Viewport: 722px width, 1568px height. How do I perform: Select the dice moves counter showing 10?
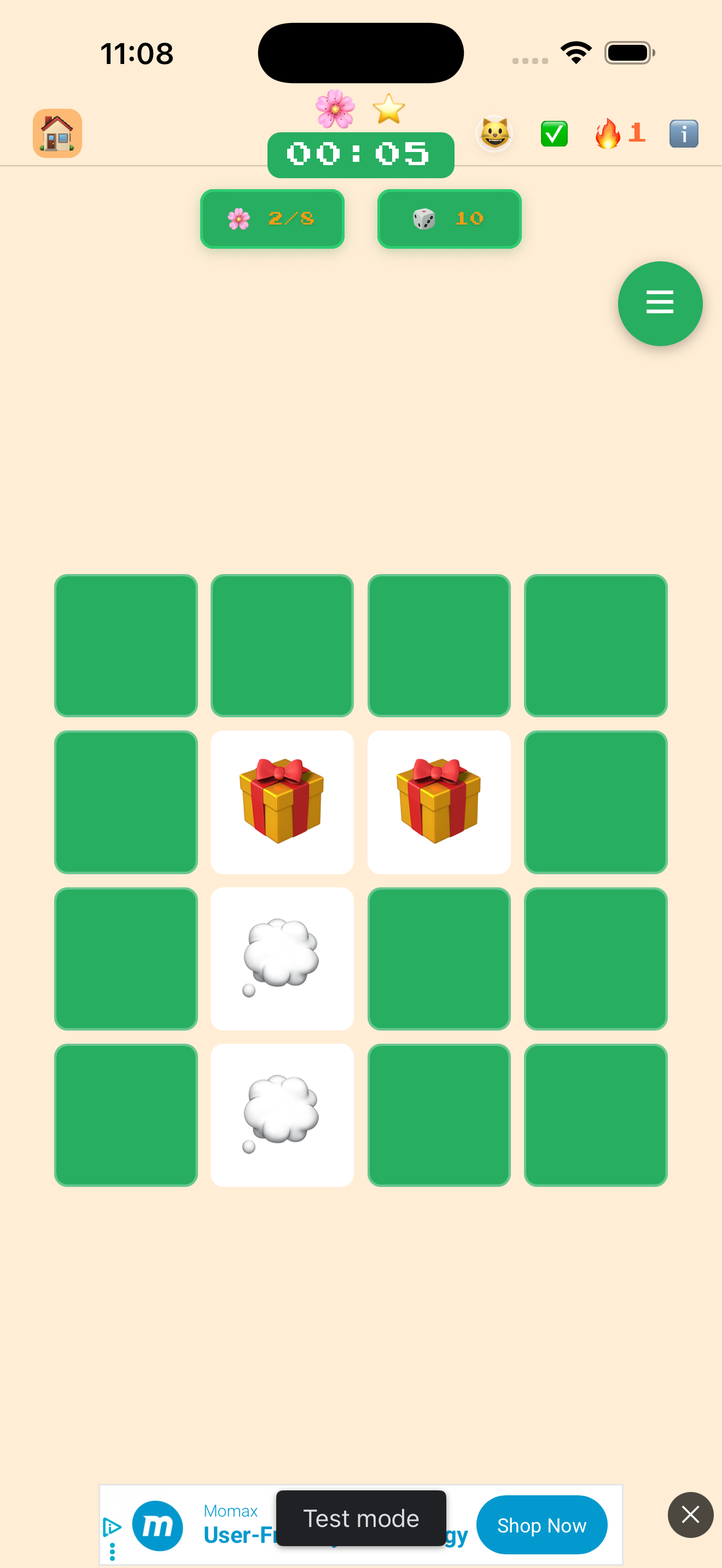[x=449, y=219]
